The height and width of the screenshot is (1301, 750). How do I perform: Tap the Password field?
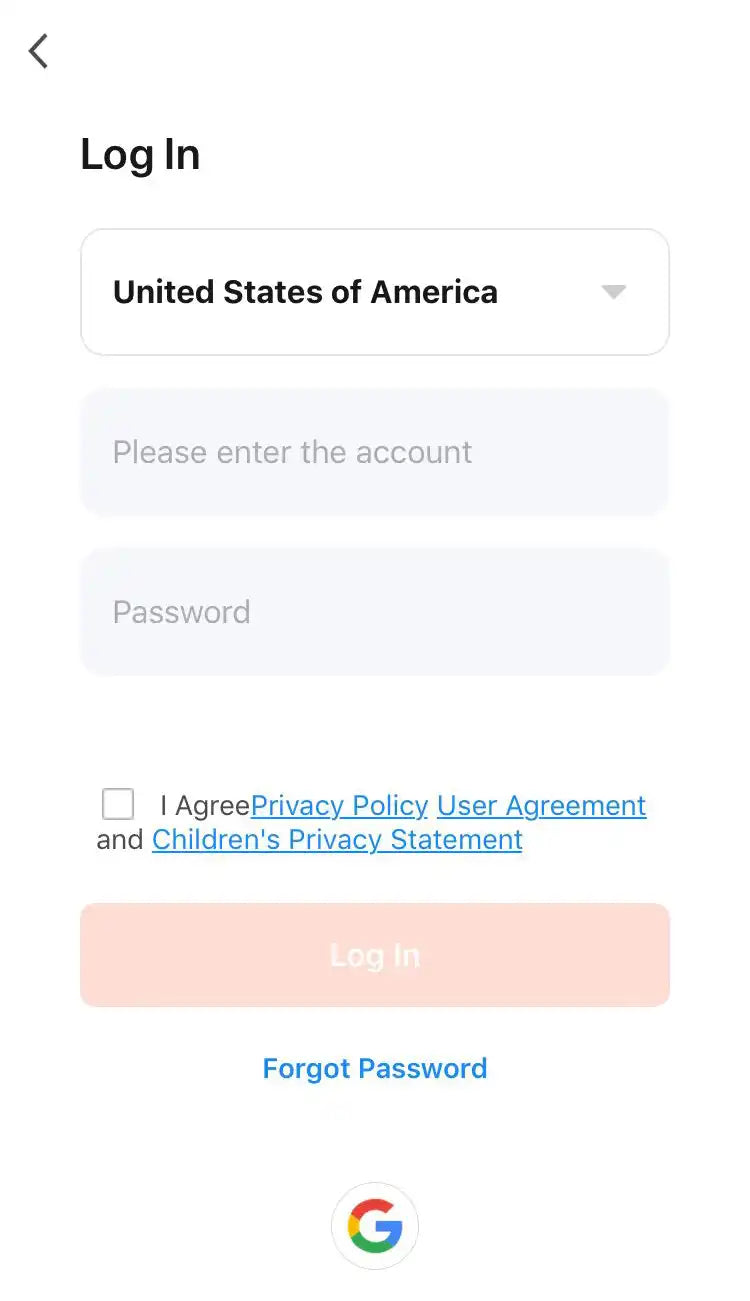(375, 612)
